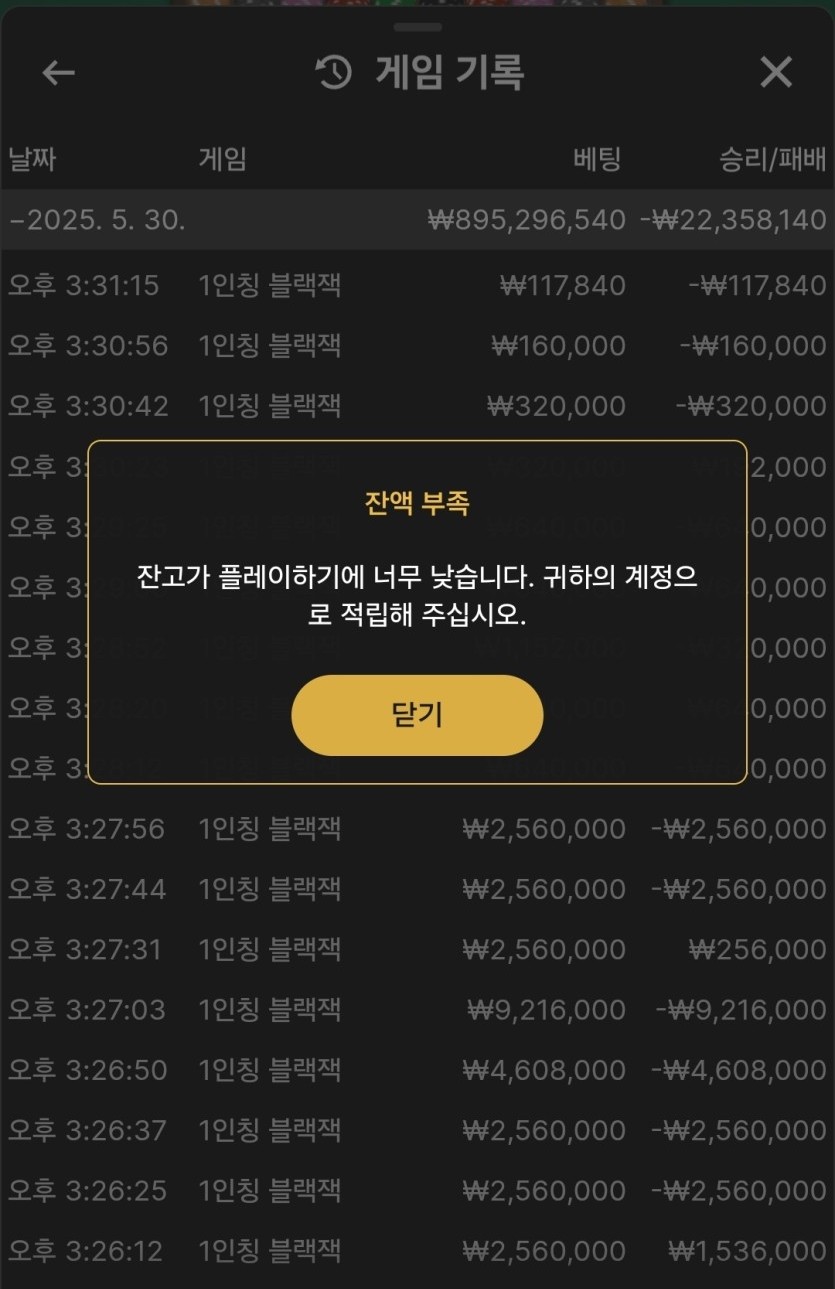
Task: Go back using the arrow icon
Action: pyautogui.click(x=58, y=73)
